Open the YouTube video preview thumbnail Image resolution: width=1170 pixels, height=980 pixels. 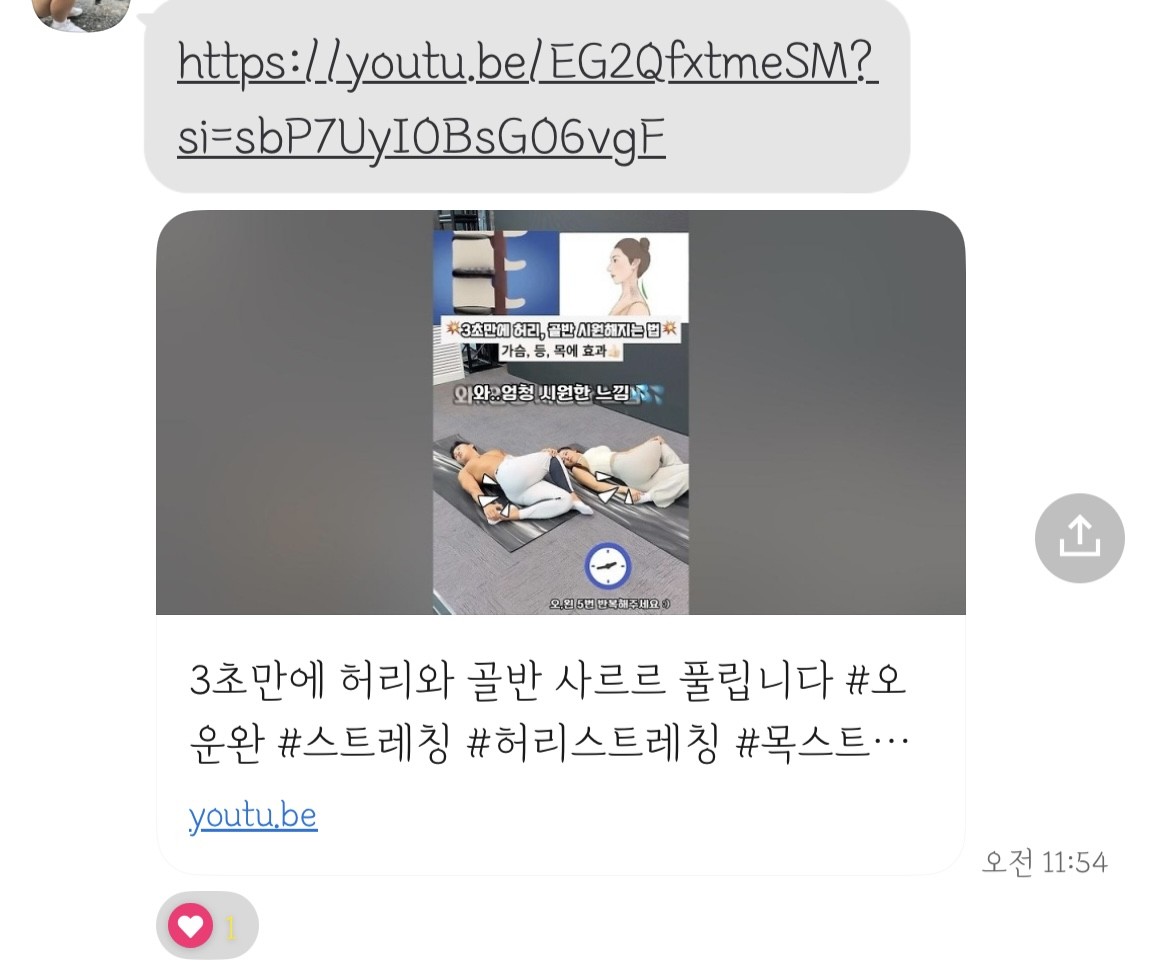point(560,412)
